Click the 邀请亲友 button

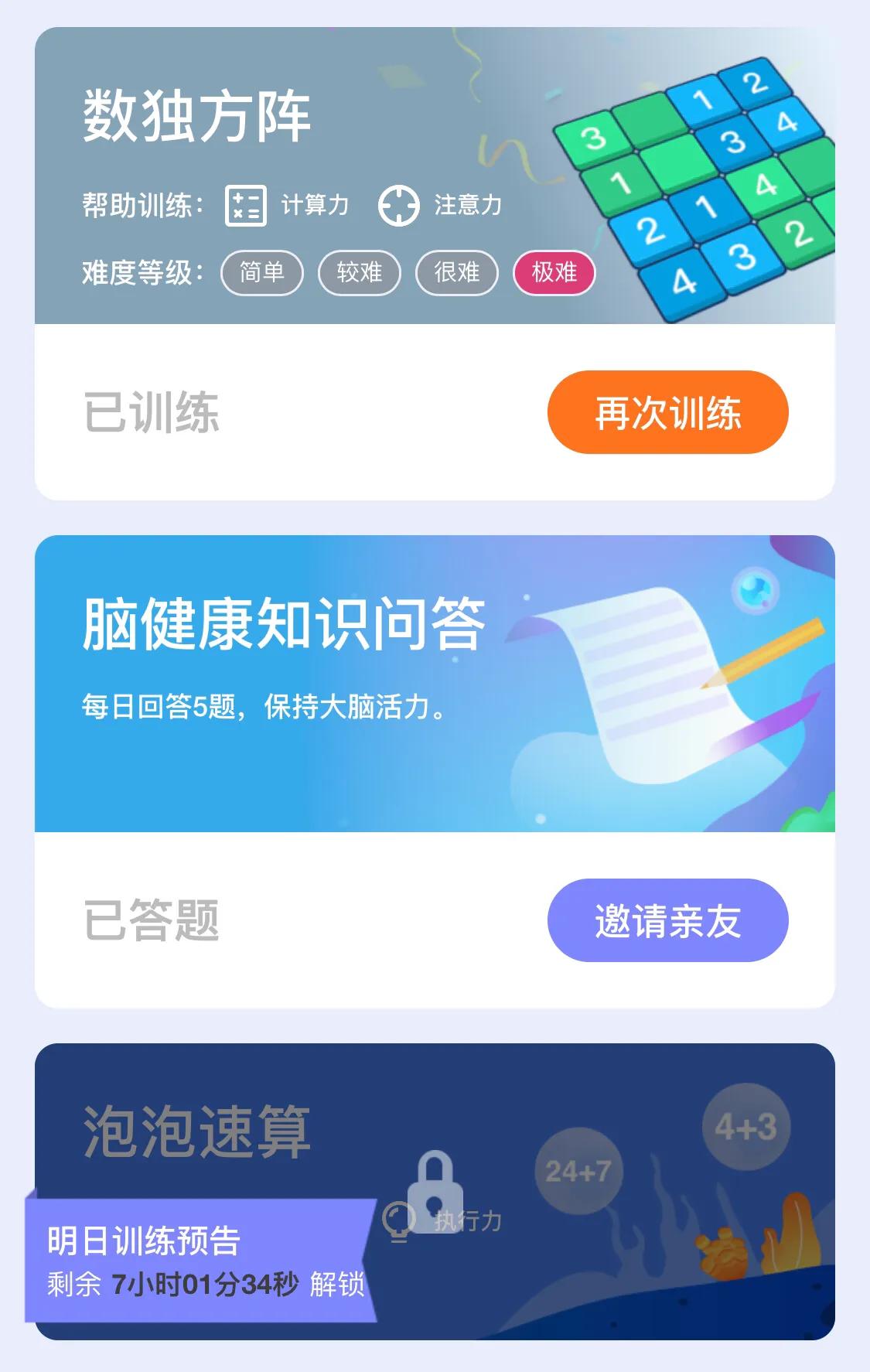(x=668, y=920)
